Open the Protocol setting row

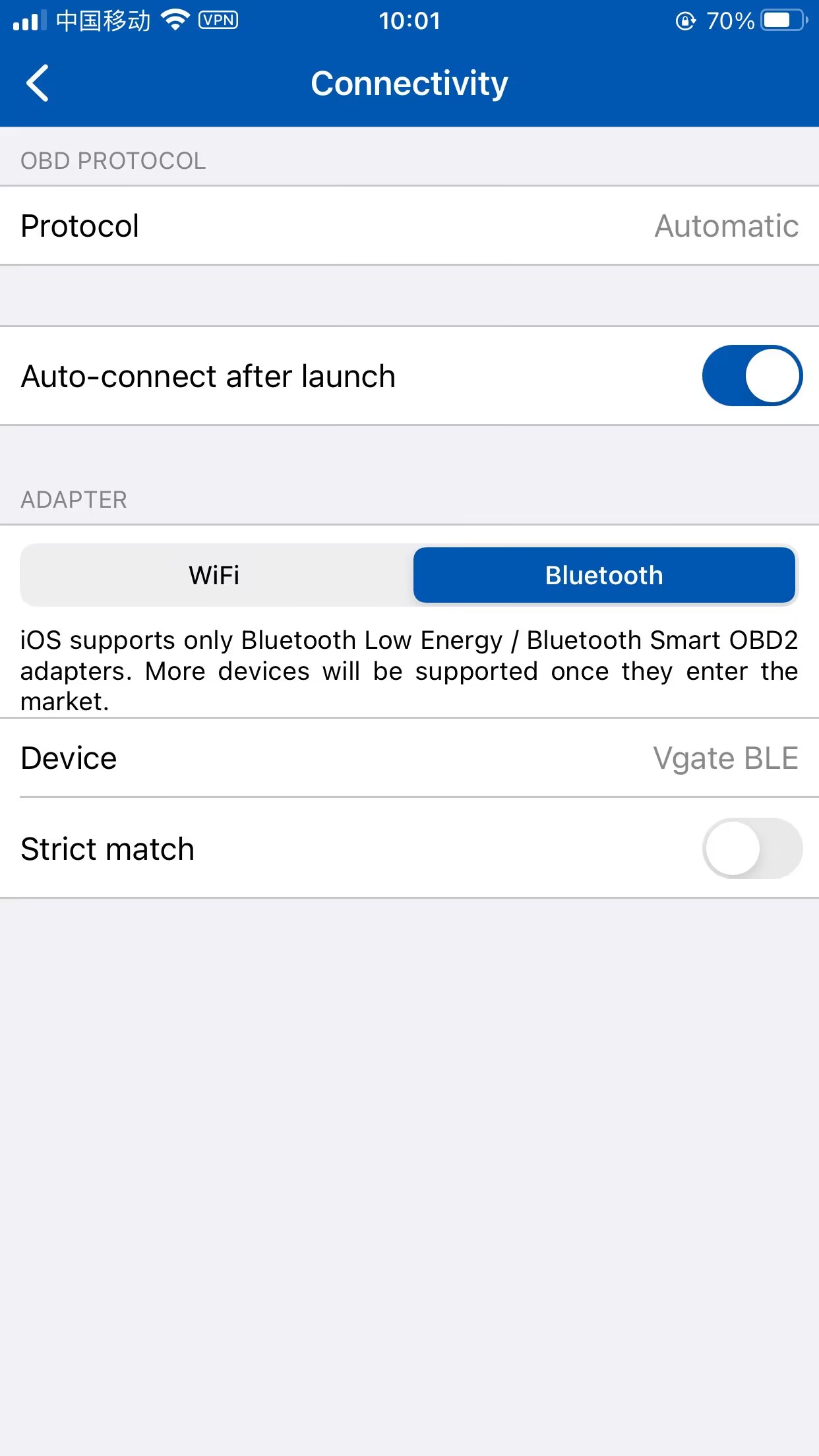pos(409,226)
